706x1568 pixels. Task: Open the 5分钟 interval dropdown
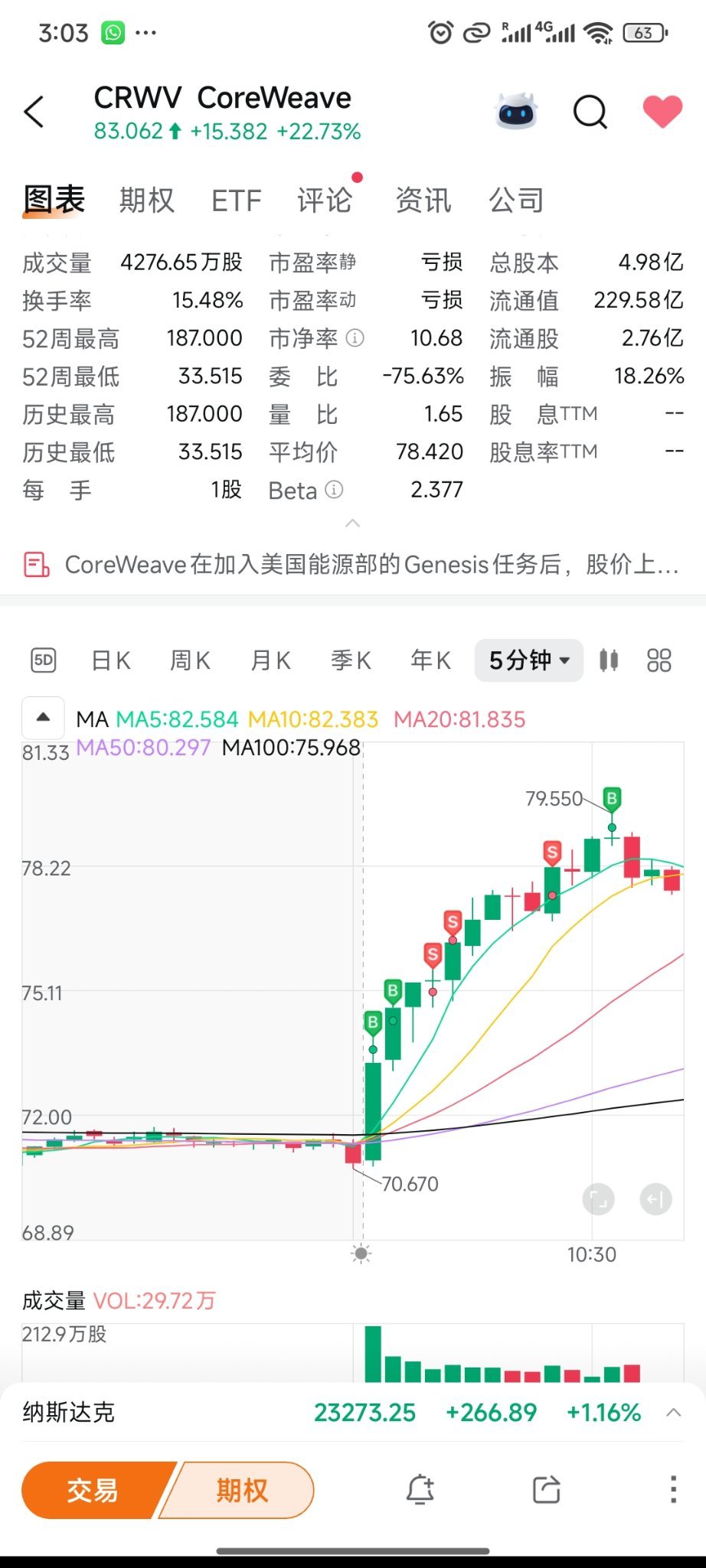[x=529, y=660]
